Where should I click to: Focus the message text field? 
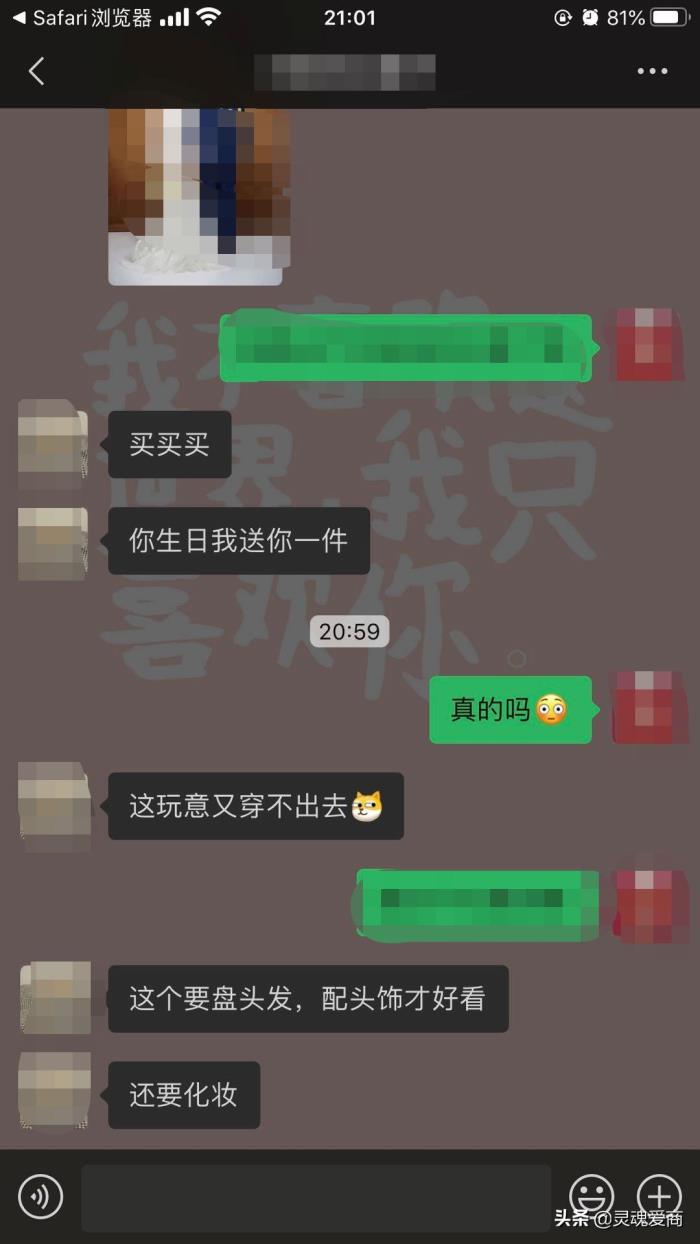coord(315,1196)
